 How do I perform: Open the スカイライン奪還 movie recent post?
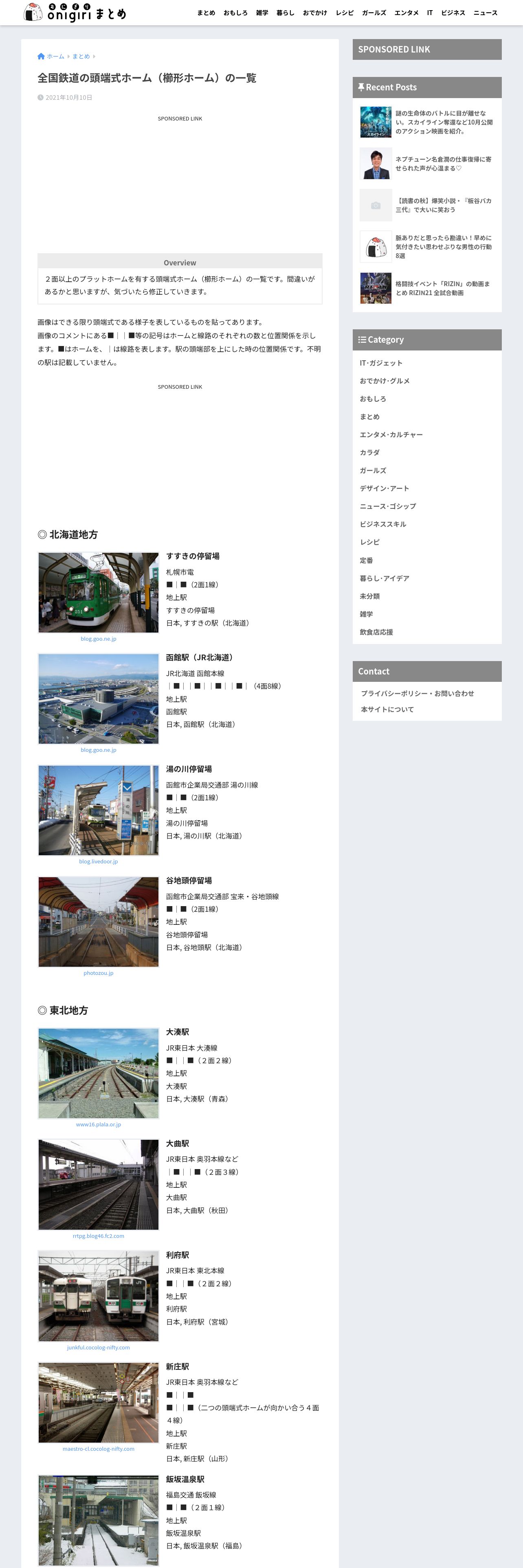click(x=443, y=123)
